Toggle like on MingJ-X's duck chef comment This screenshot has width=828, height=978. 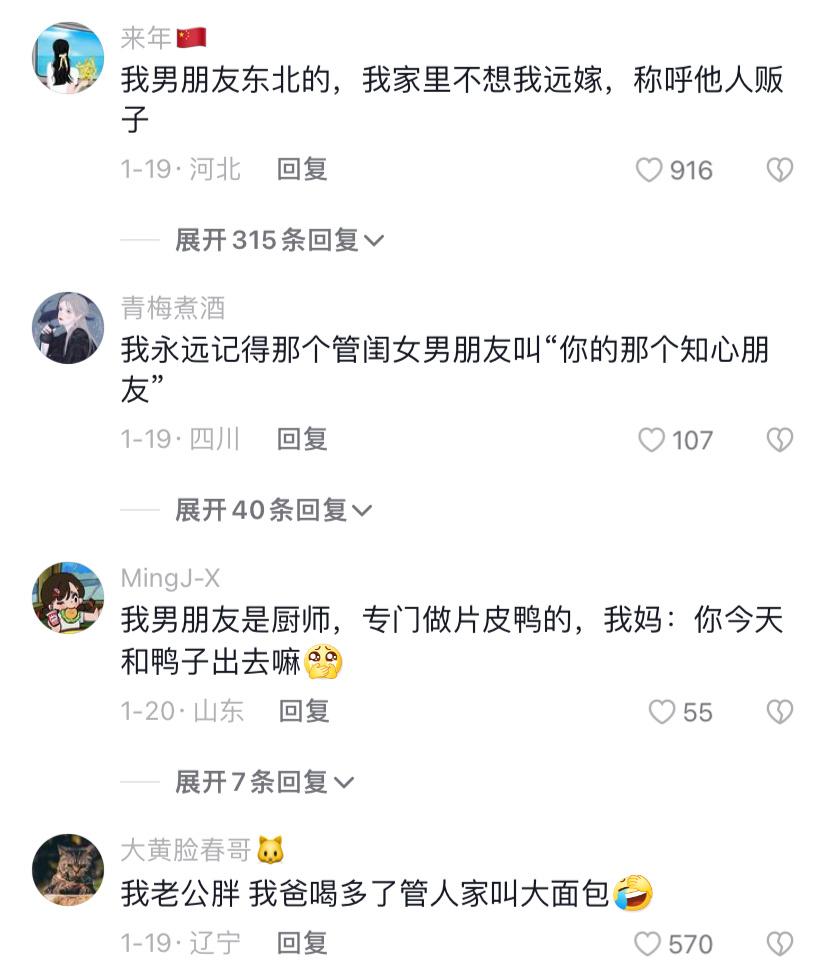click(662, 712)
